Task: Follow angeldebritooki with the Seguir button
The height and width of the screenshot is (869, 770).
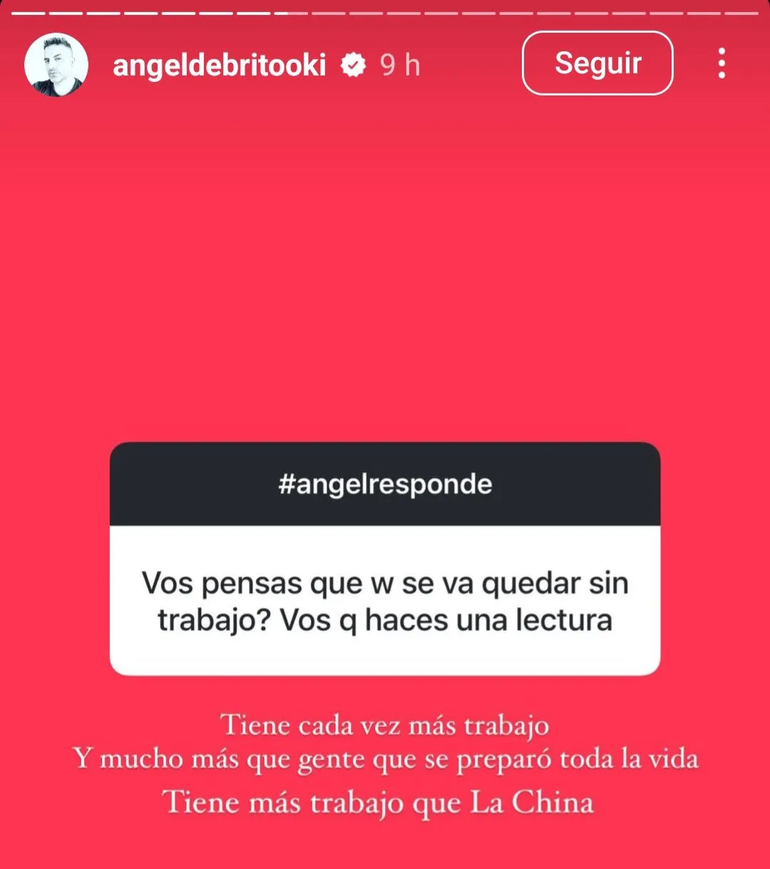Action: pos(597,63)
